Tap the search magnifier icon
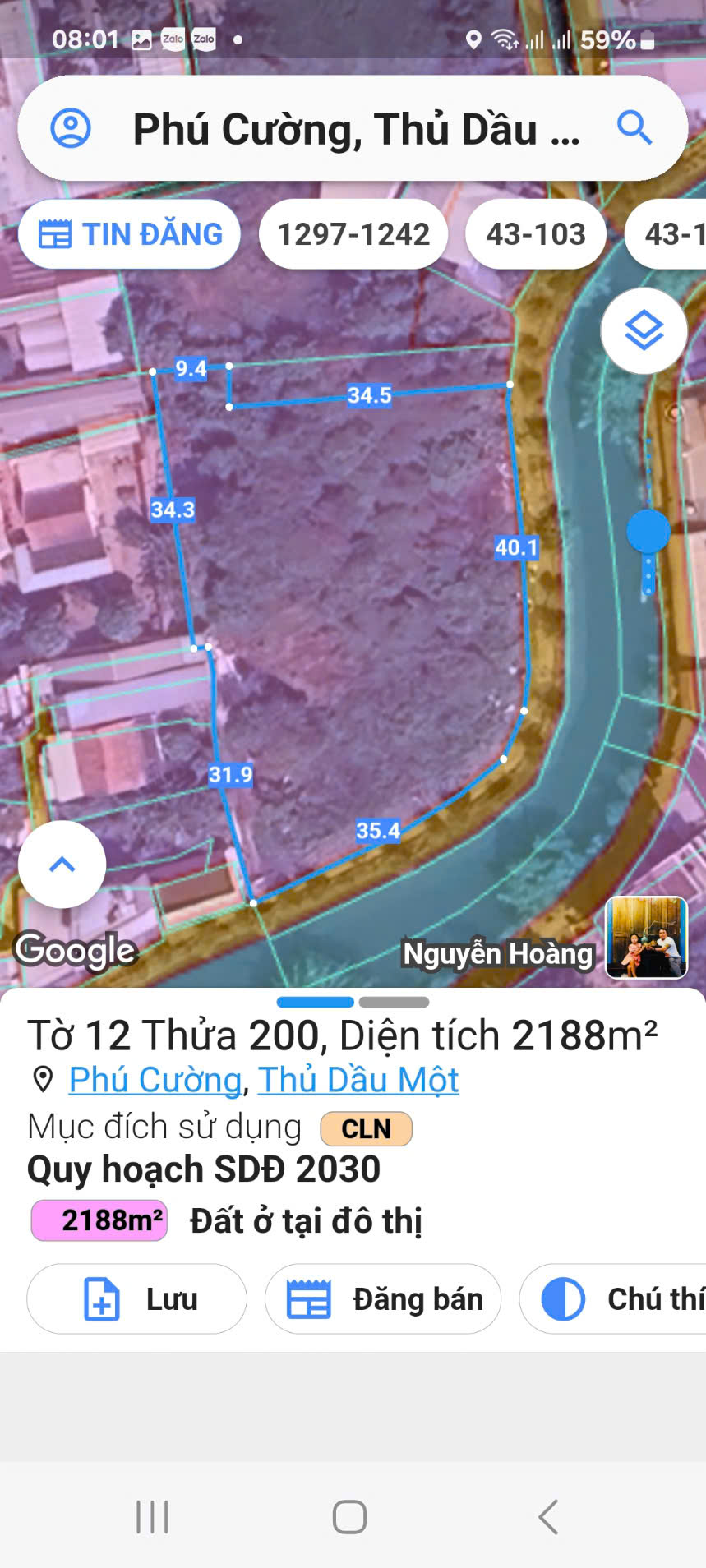This screenshot has height=1568, width=706. (x=634, y=128)
